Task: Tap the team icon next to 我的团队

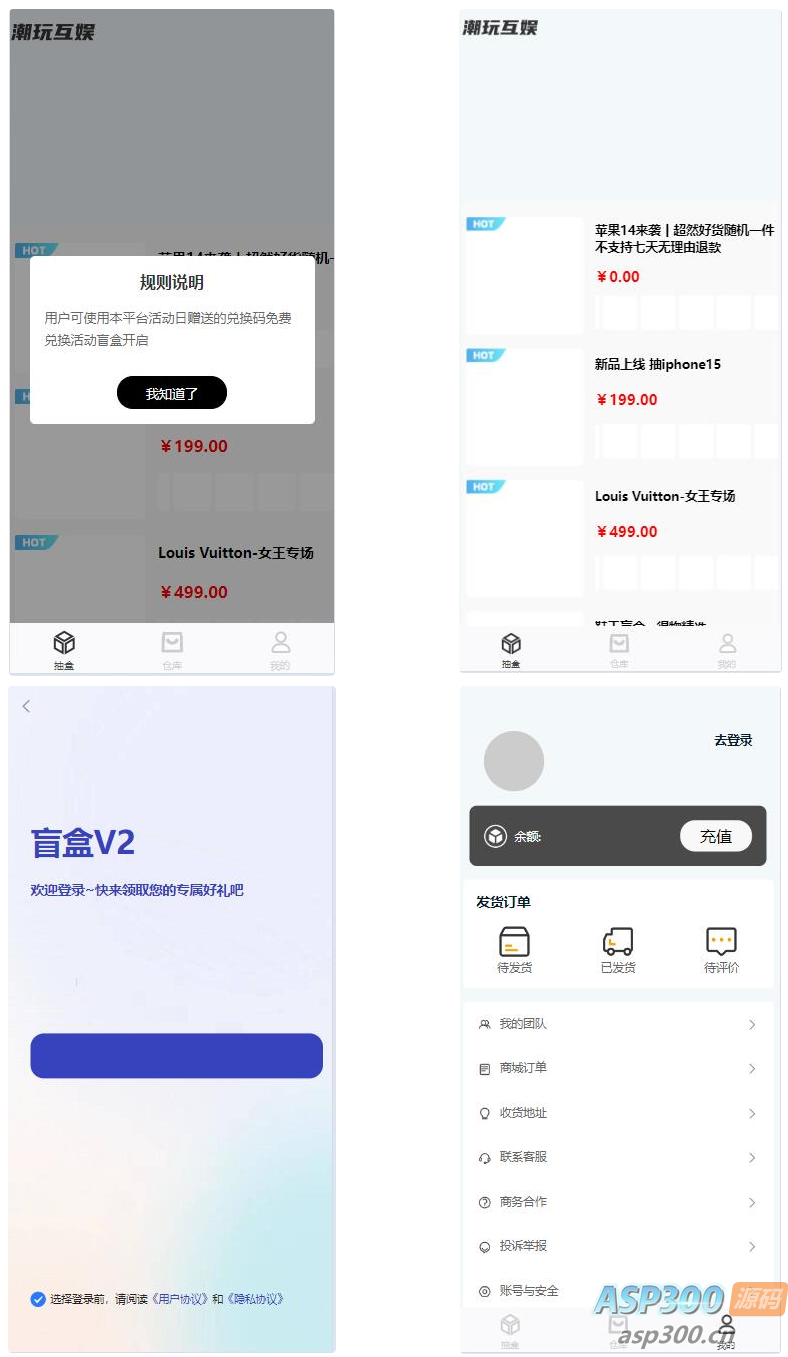Action: click(x=483, y=1024)
